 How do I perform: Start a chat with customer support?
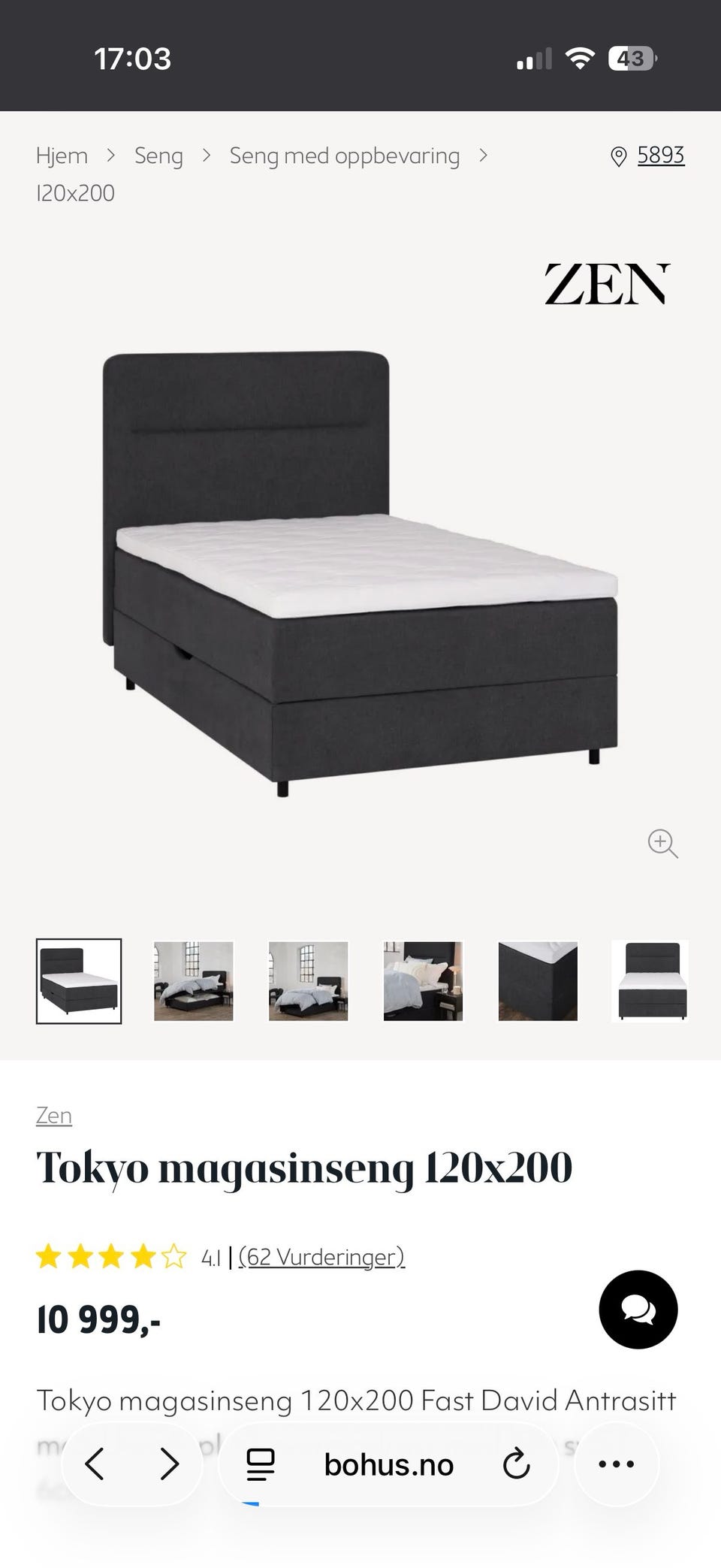coord(638,1310)
